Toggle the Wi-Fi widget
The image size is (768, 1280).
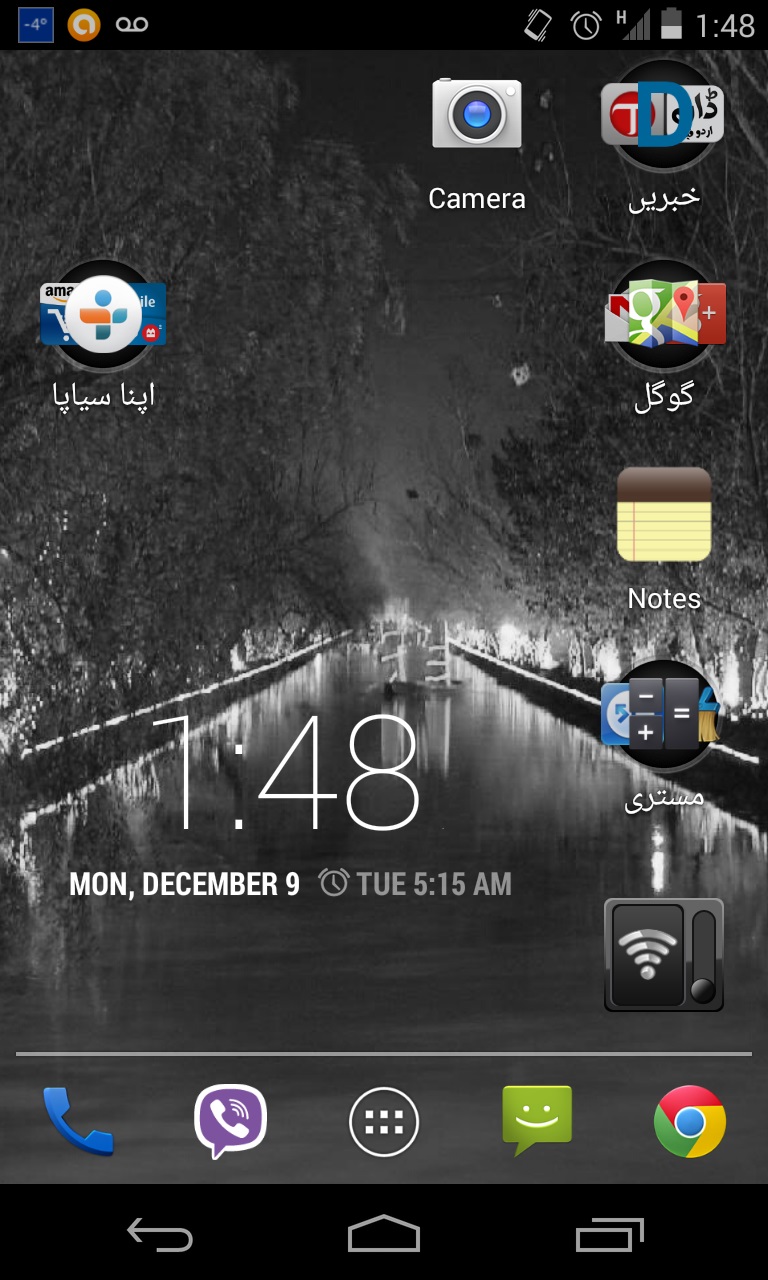(x=663, y=955)
